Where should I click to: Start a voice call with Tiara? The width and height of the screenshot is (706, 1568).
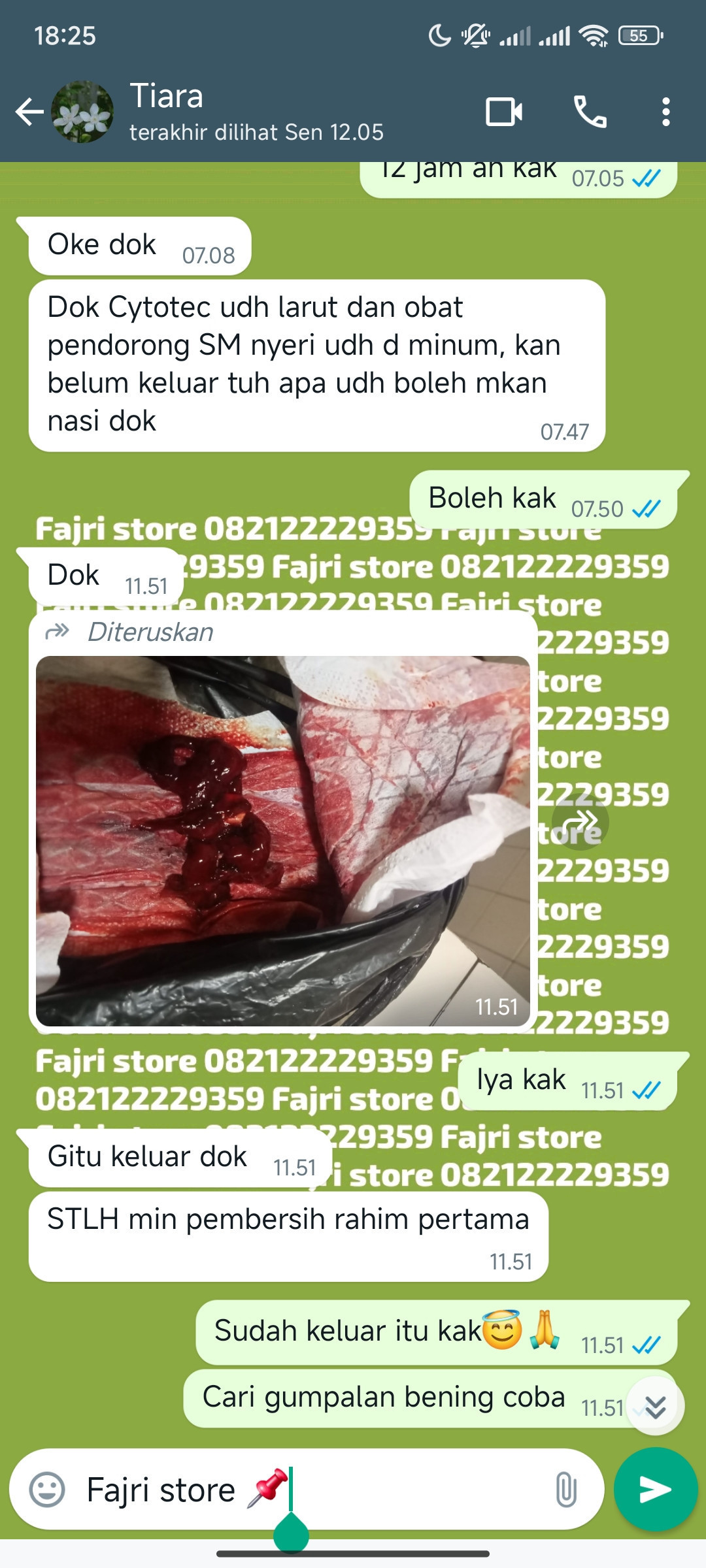tap(590, 112)
